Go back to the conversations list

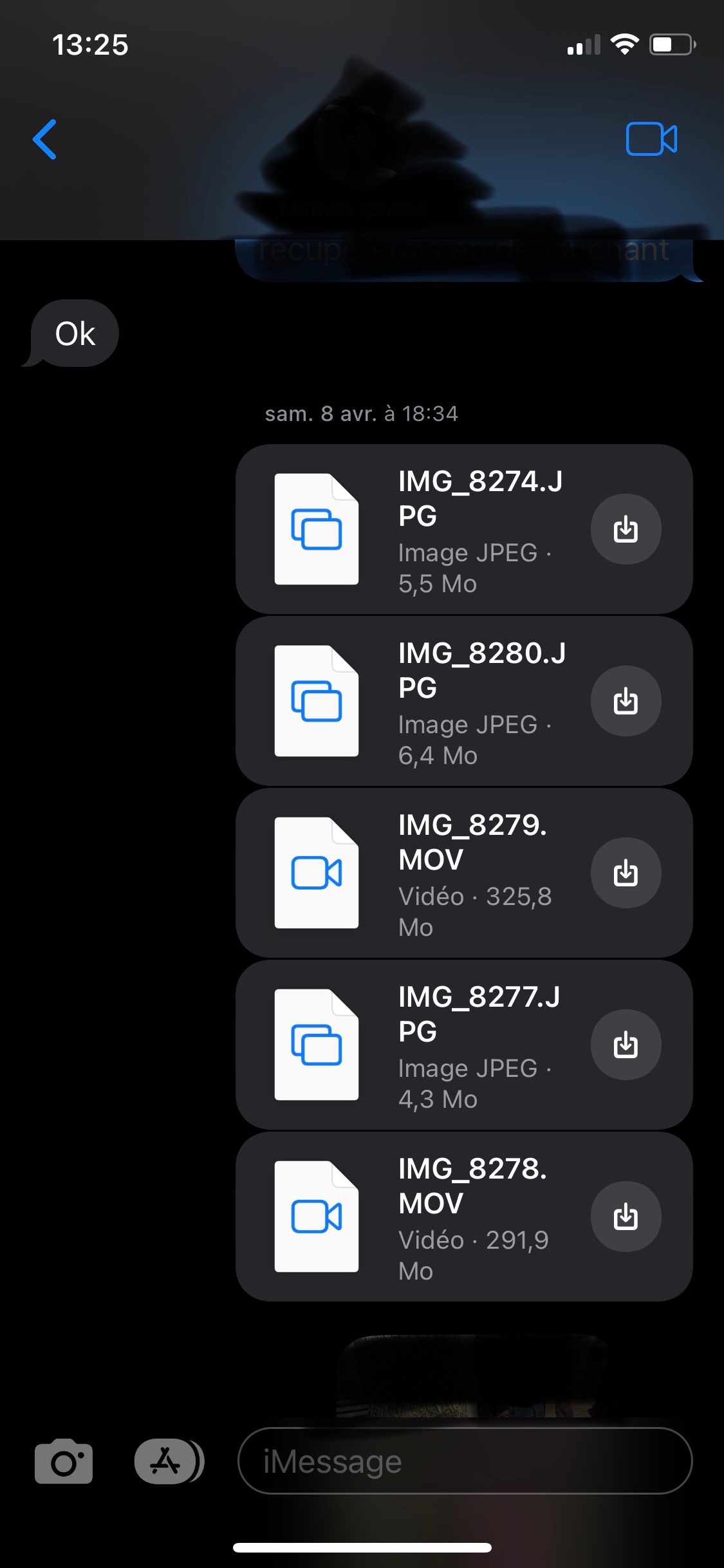pos(44,139)
